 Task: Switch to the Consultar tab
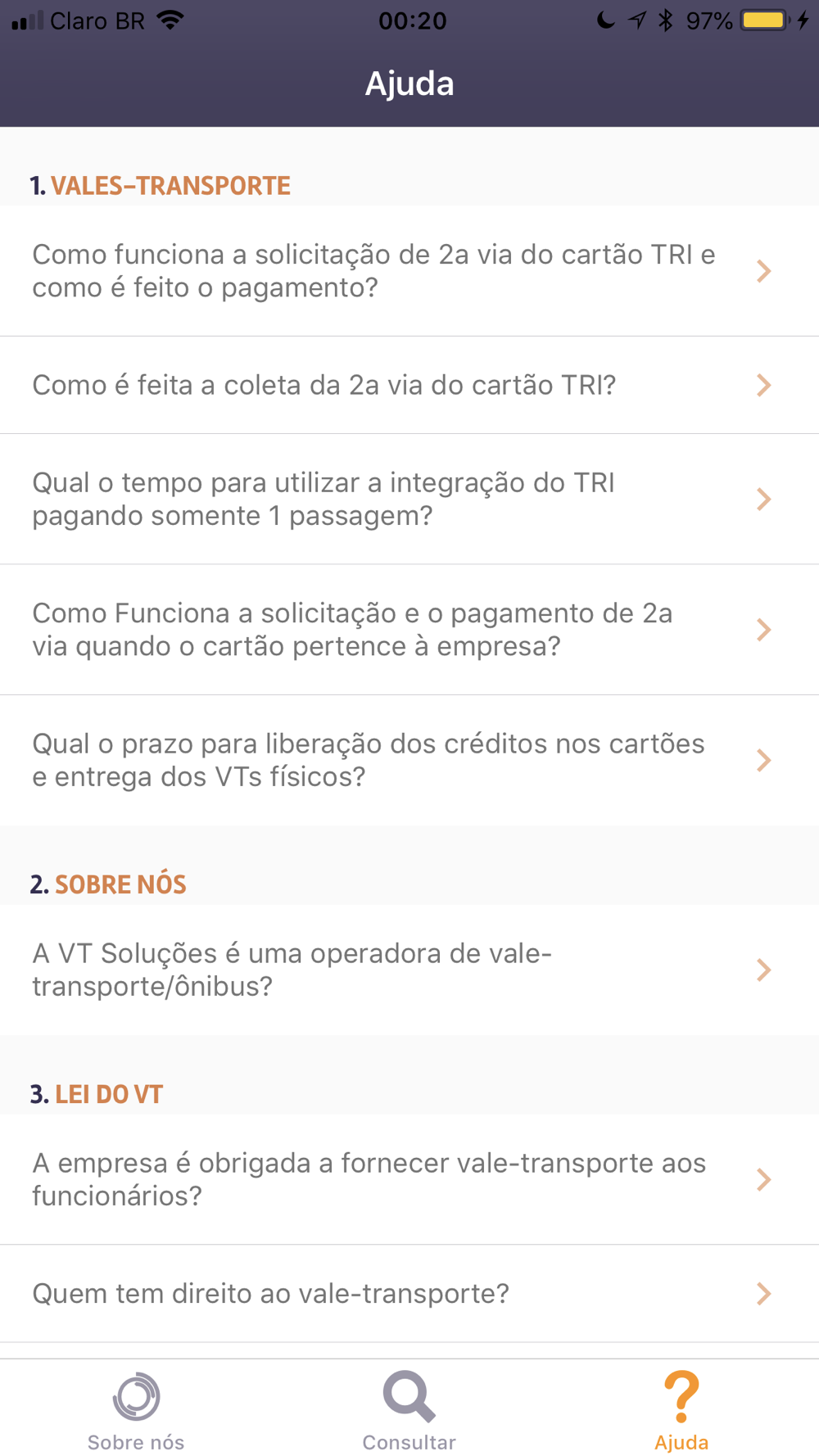409,1410
